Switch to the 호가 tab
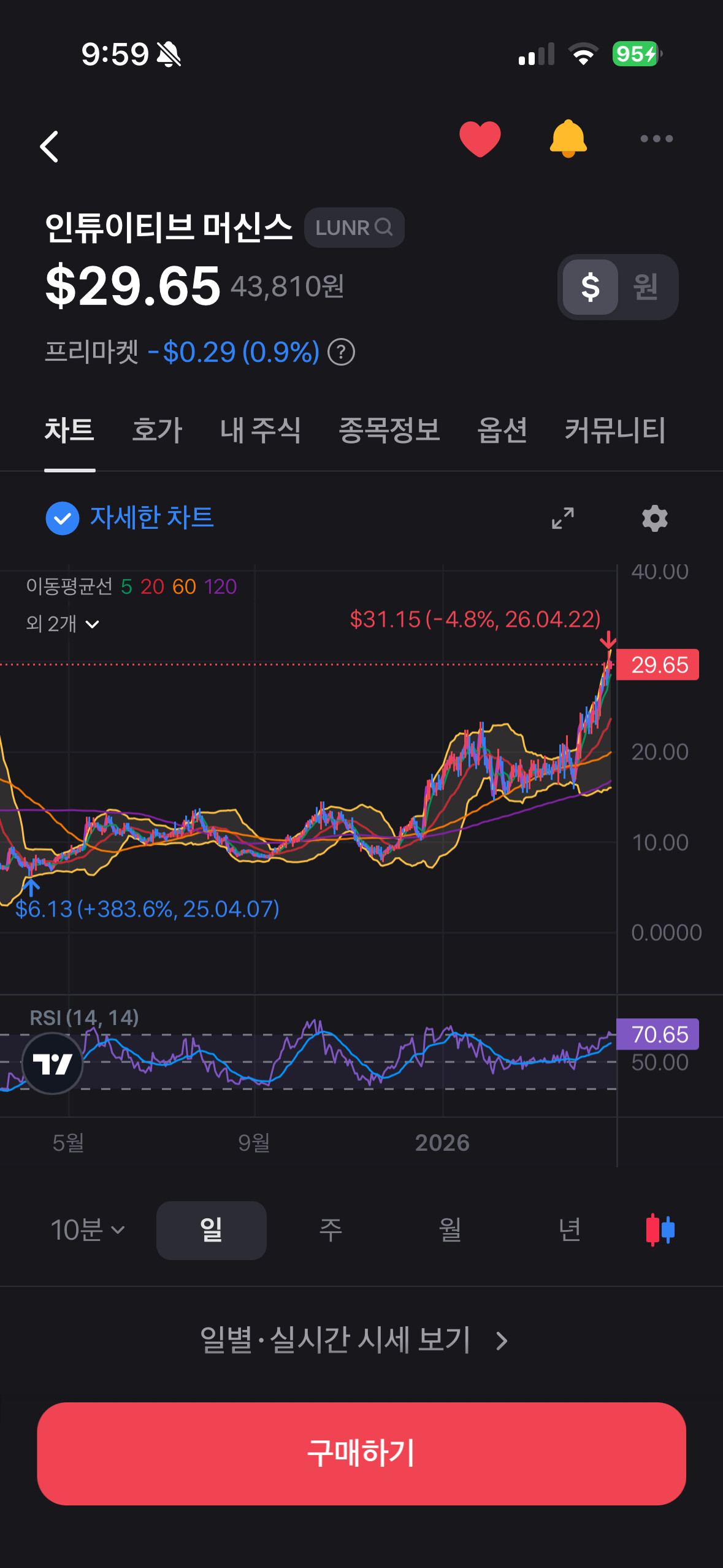 [x=158, y=429]
